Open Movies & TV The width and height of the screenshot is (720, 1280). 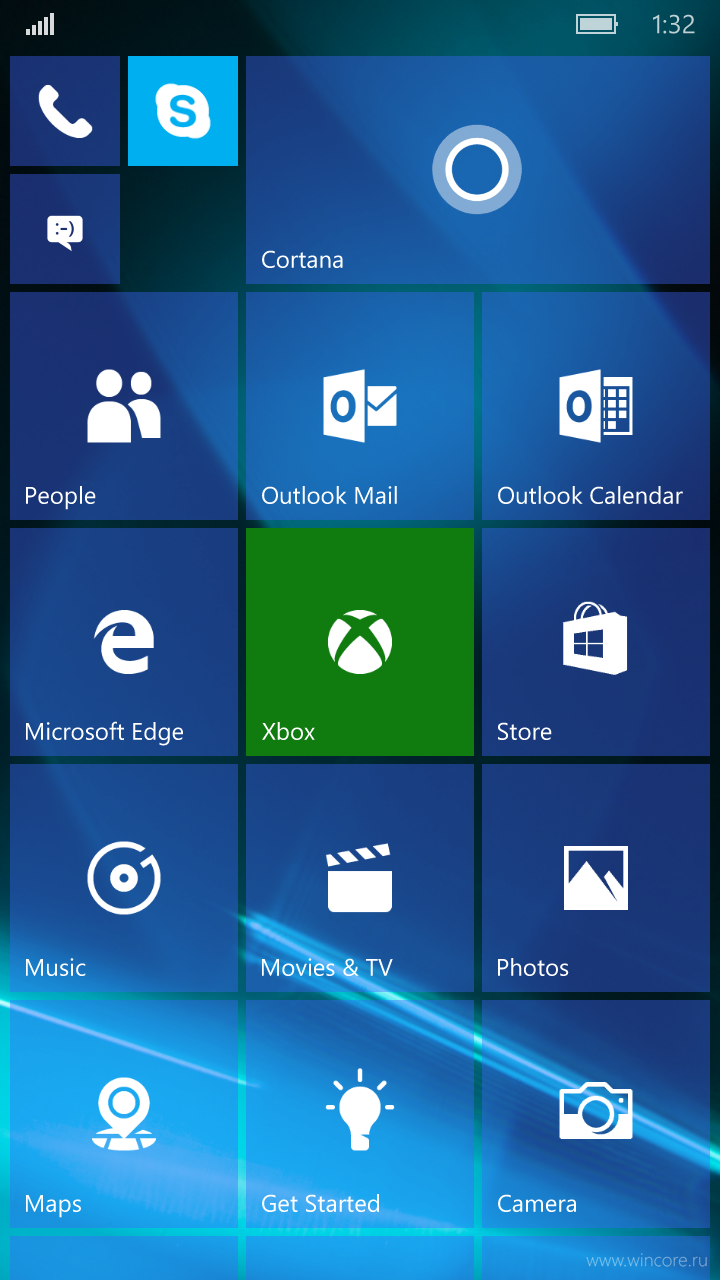click(360, 878)
